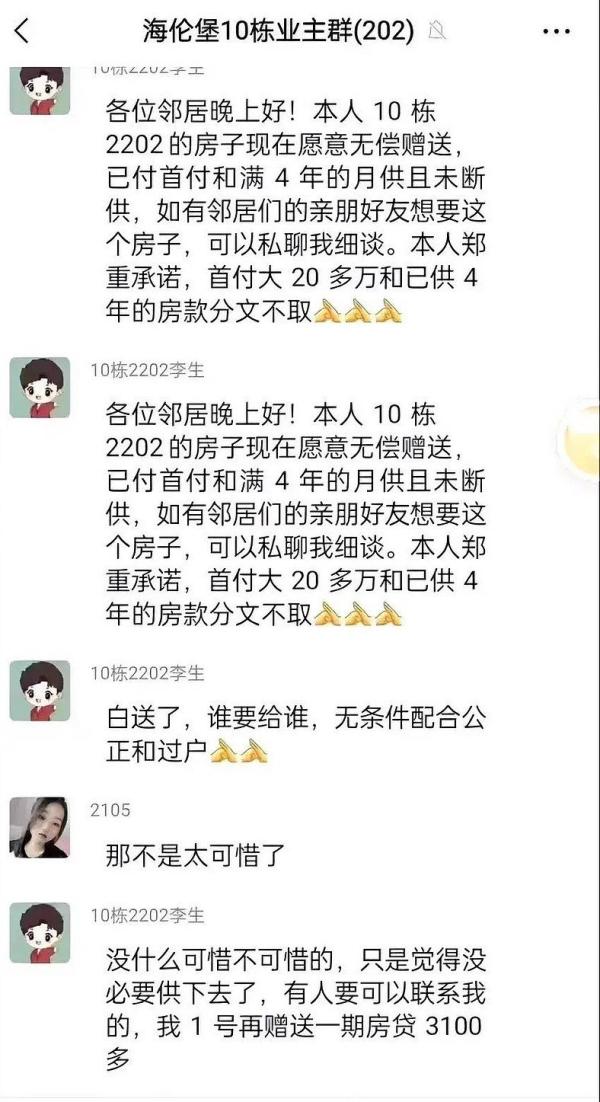
Task: Open the avatar of user 2105
Action: click(x=40, y=827)
